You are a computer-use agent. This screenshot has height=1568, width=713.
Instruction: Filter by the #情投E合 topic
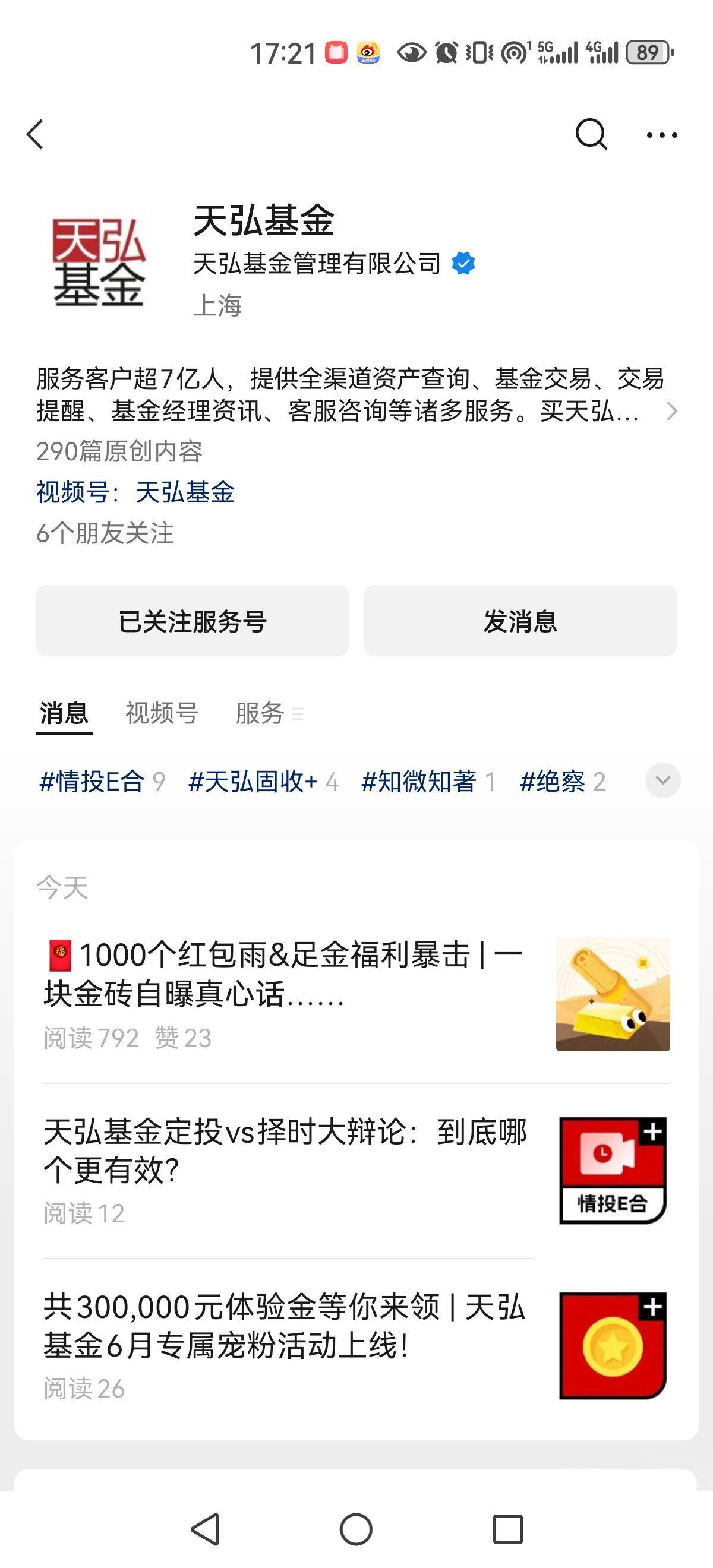pyautogui.click(x=102, y=781)
